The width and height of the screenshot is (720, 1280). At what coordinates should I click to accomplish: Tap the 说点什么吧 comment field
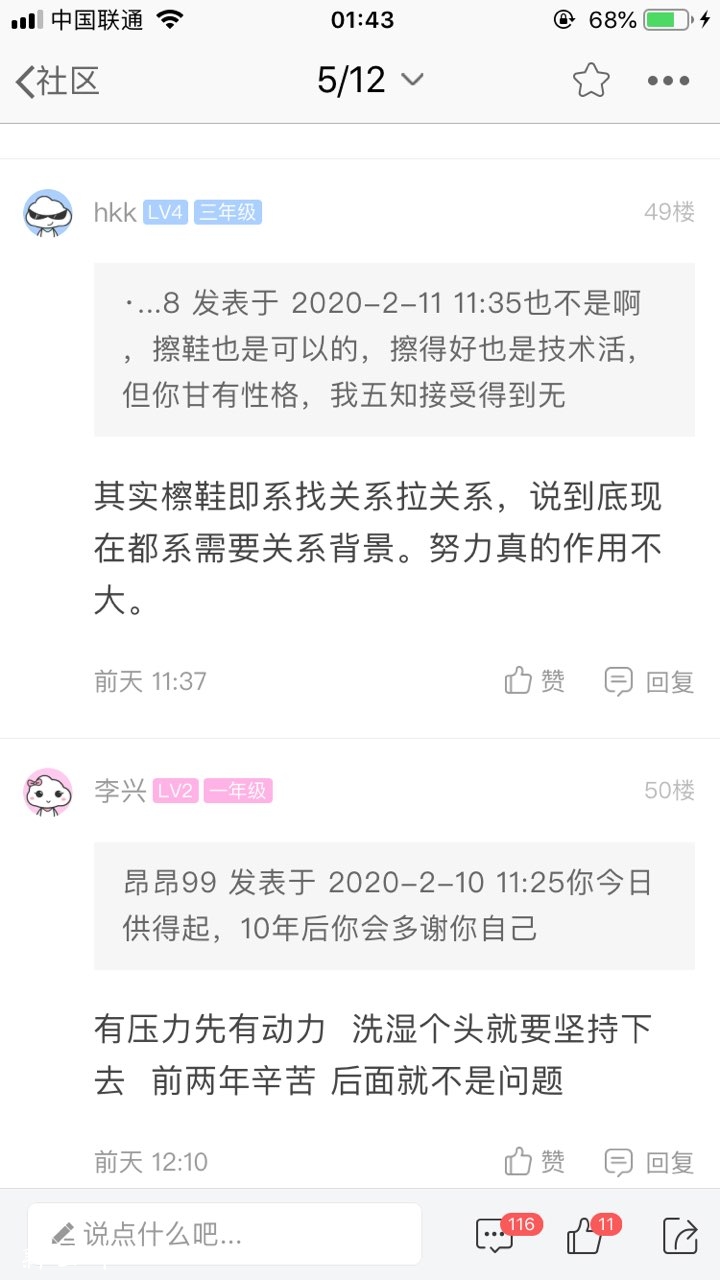[224, 1234]
